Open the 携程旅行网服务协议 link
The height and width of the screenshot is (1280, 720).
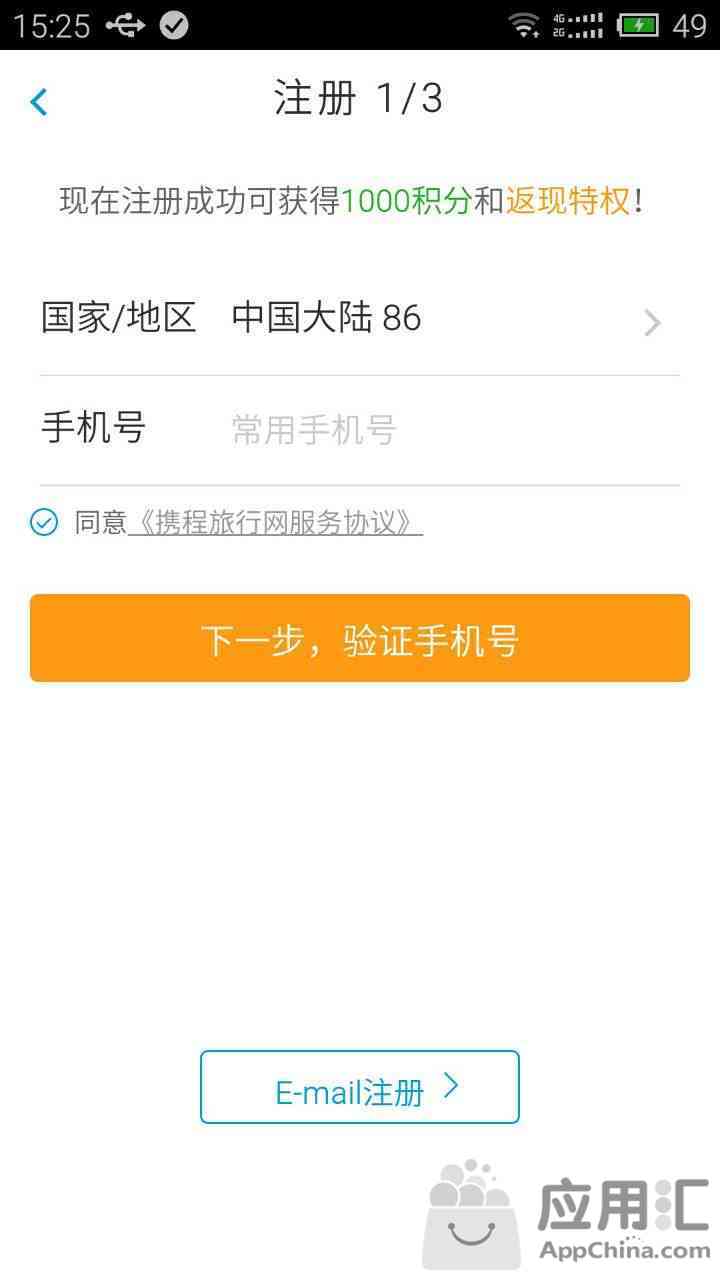coord(276,522)
